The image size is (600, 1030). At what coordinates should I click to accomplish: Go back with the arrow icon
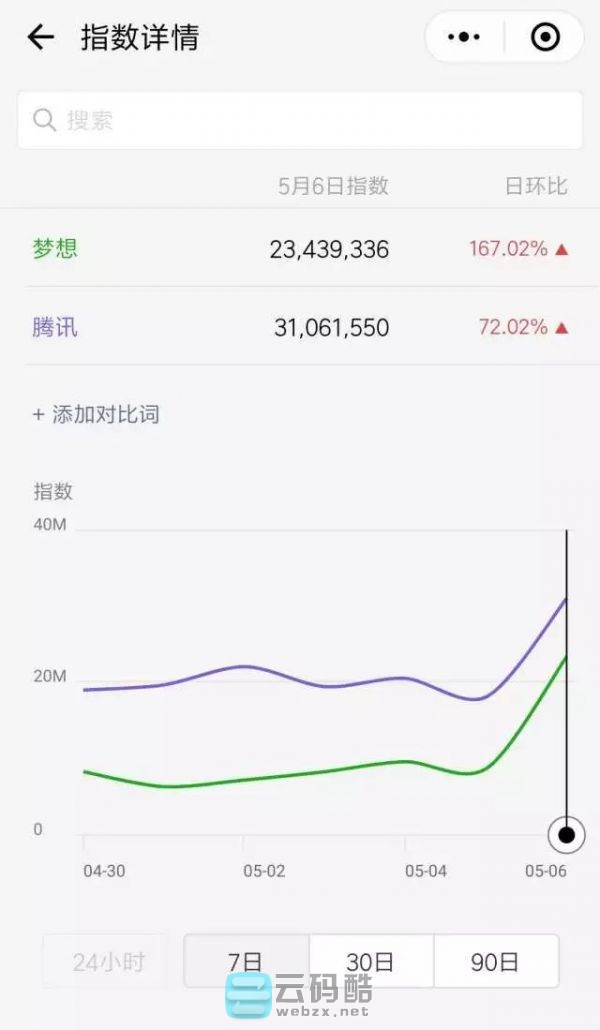(40, 38)
